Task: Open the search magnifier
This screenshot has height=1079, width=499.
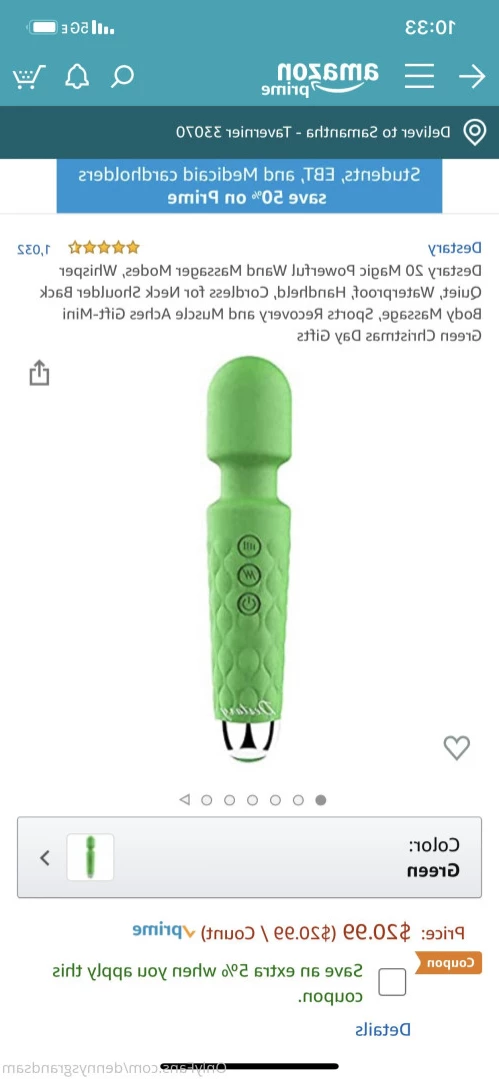Action: 123,76
